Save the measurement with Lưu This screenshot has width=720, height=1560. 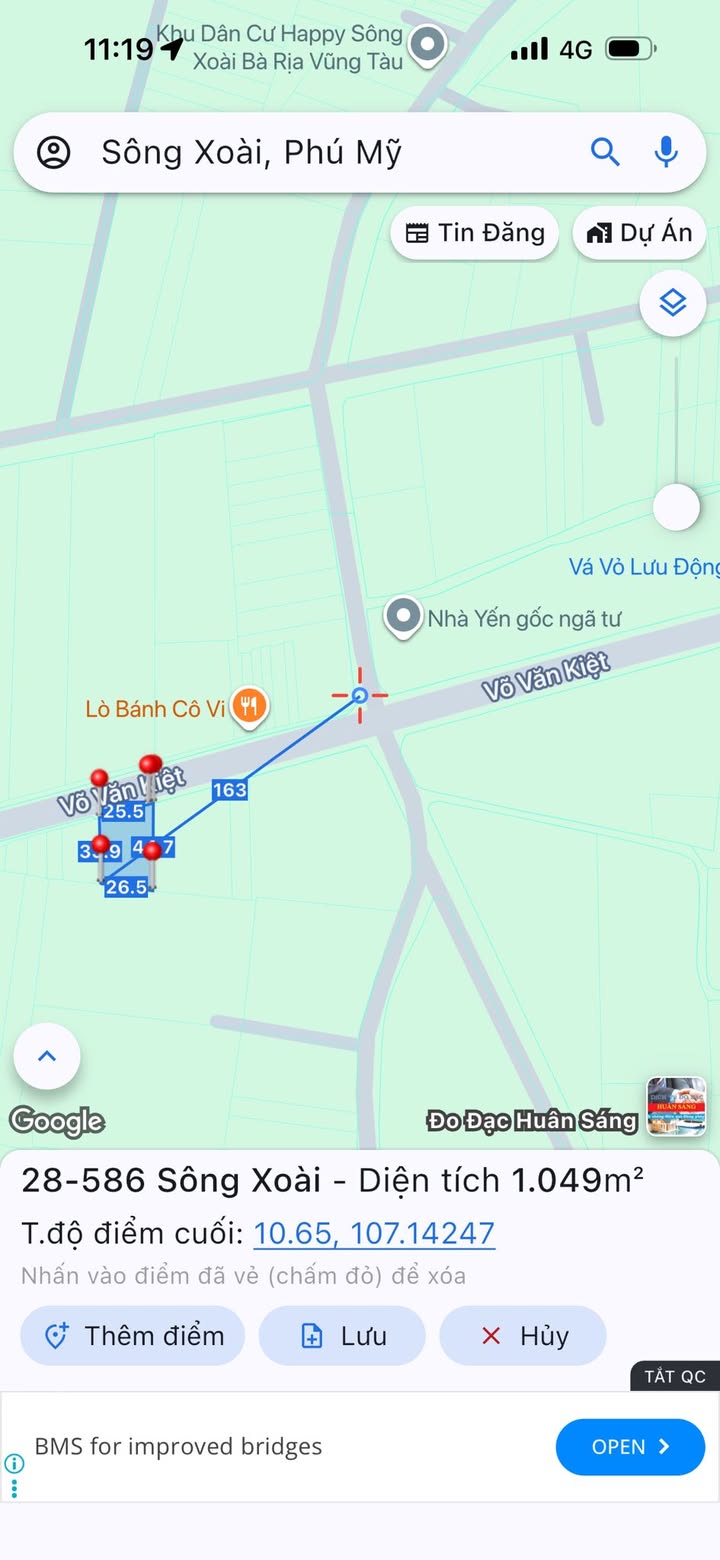342,1336
